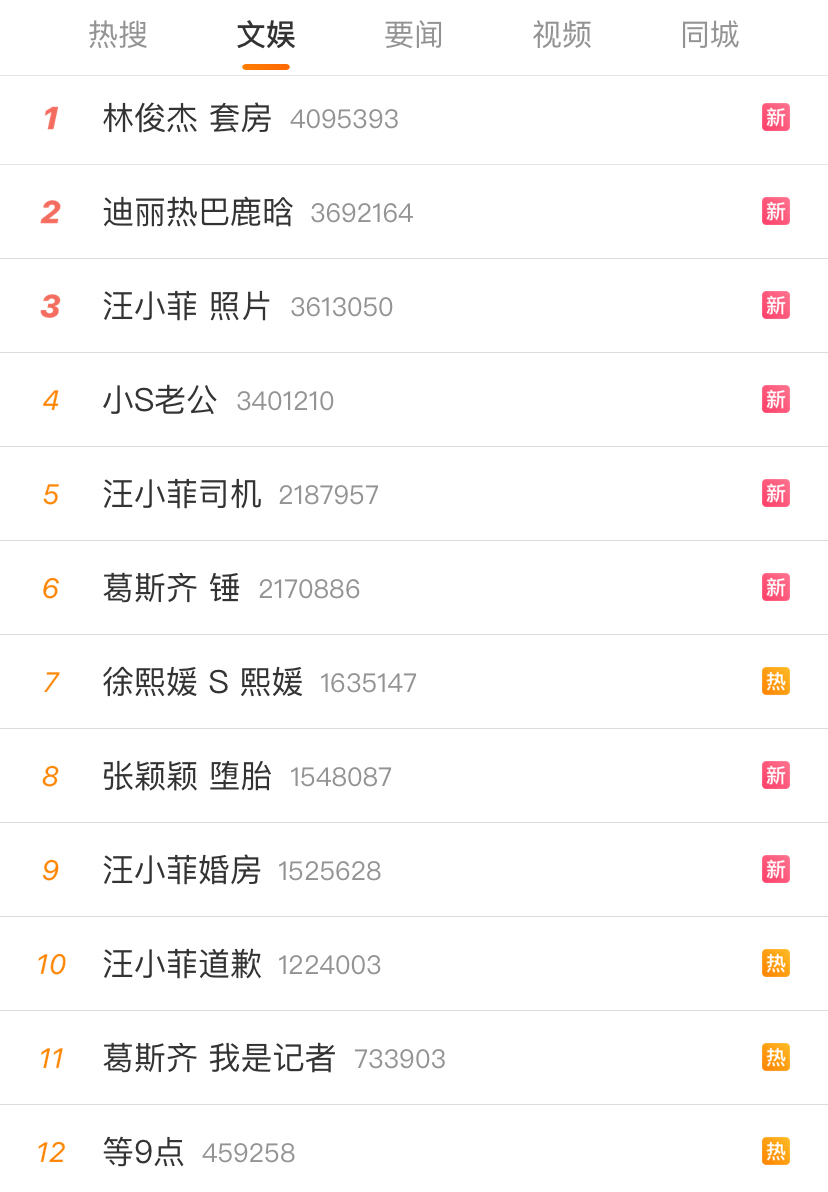This screenshot has height=1192, width=828.
Task: Click the 新 badge beside 迪丽热巴鹿晗
Action: point(775,212)
